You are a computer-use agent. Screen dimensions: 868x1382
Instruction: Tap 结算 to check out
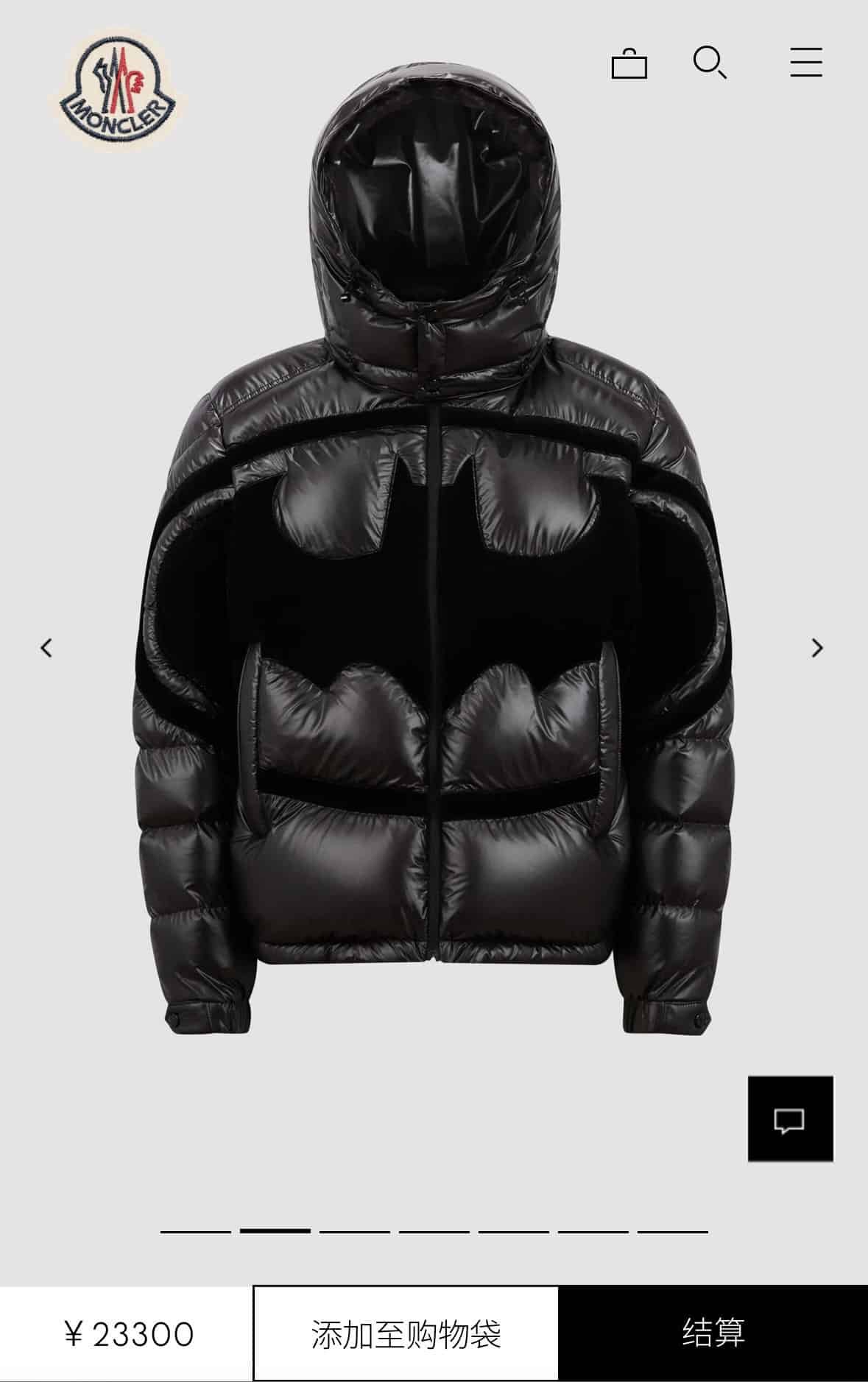[713, 1333]
